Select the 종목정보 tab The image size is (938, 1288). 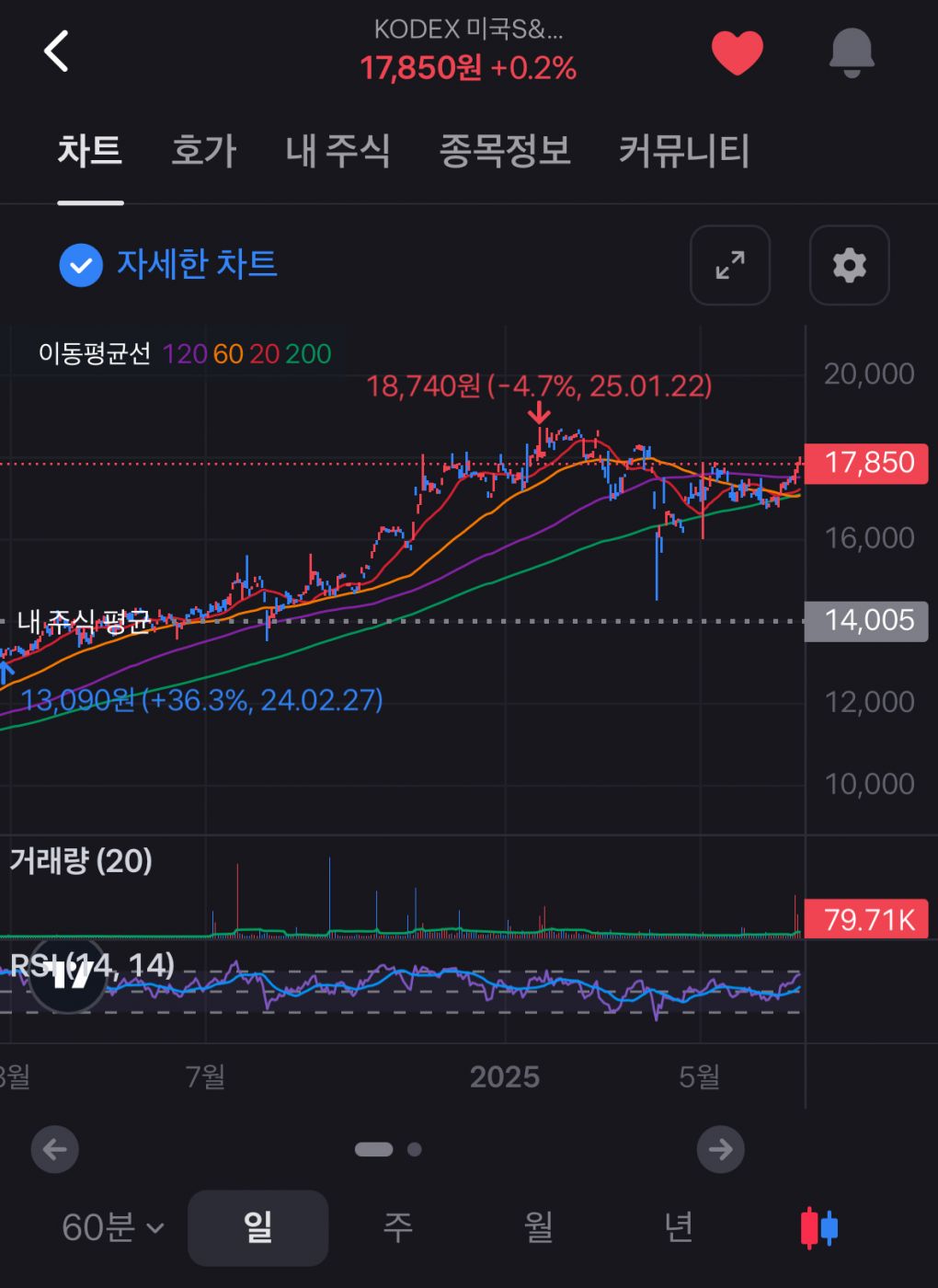(505, 151)
